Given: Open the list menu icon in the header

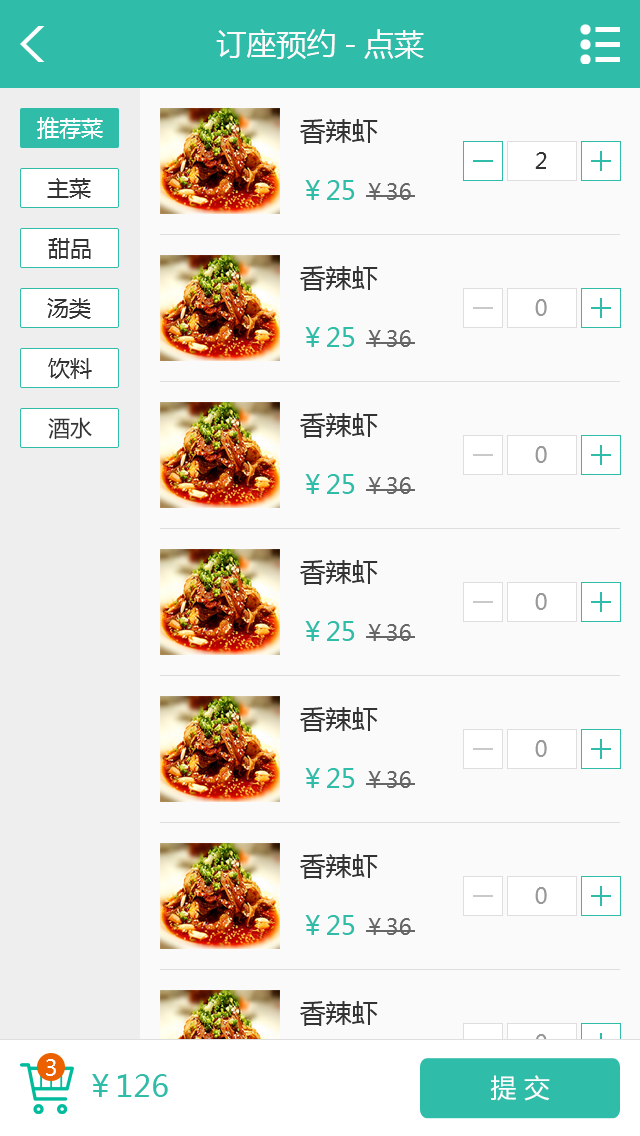Looking at the screenshot, I should click(x=600, y=44).
